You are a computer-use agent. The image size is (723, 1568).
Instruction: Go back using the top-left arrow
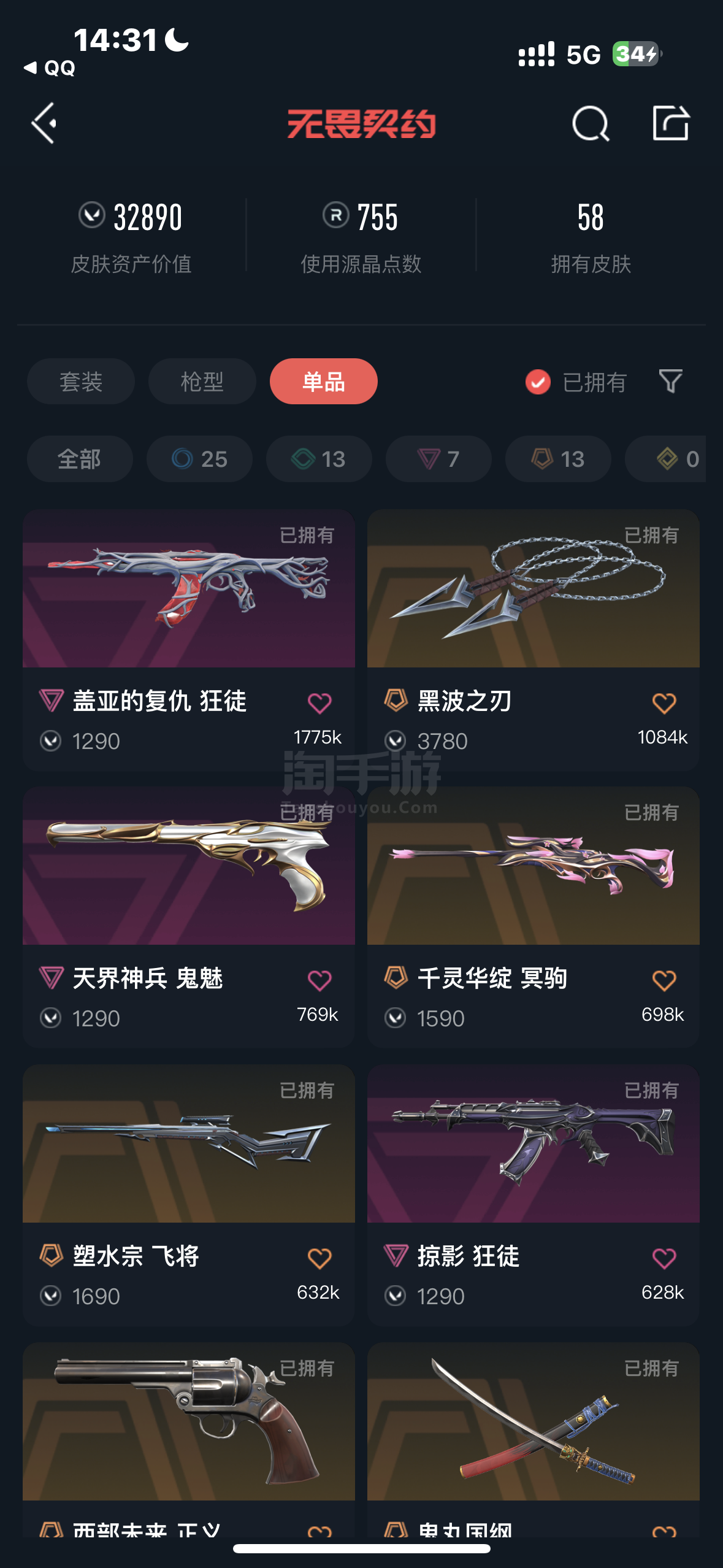pos(44,123)
